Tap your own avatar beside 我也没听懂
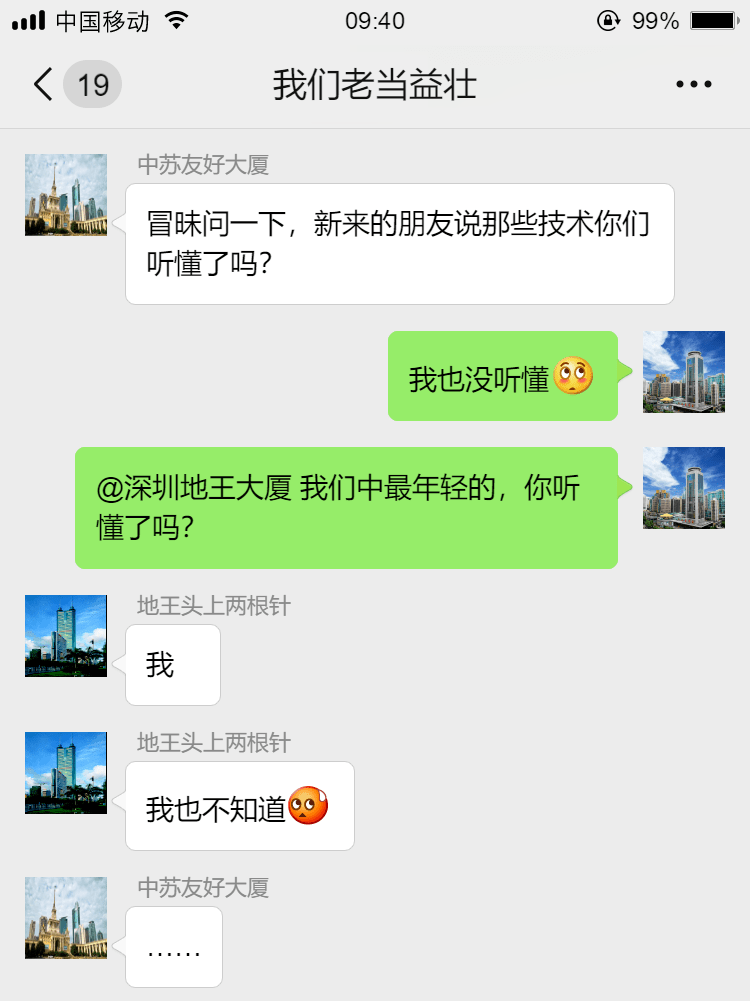This screenshot has height=1001, width=750. (683, 372)
